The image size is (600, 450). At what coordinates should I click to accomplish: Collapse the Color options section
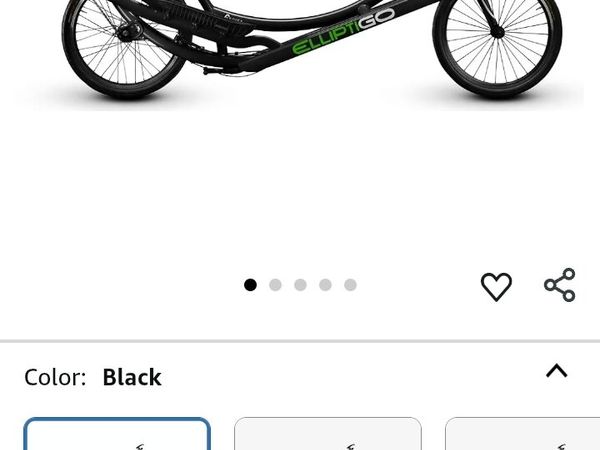click(x=556, y=371)
